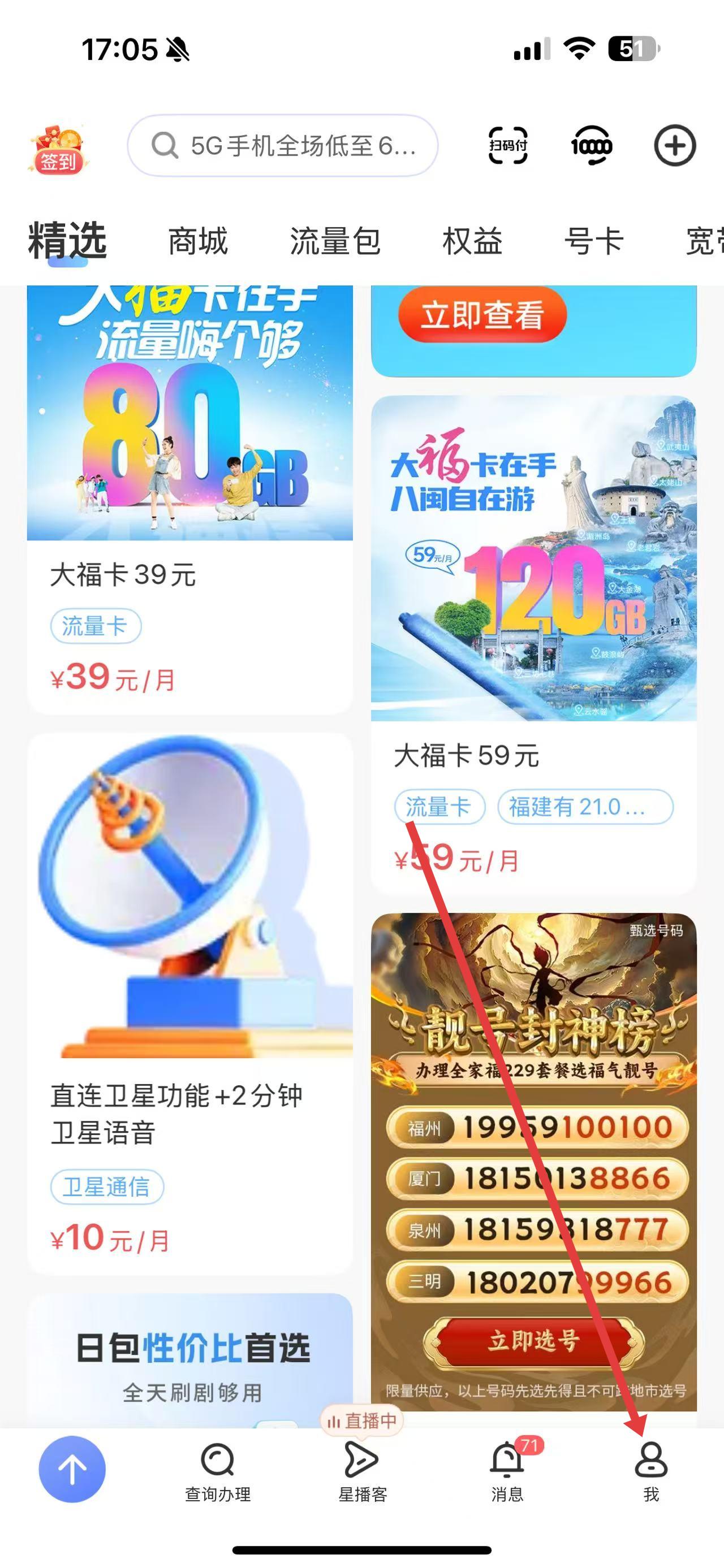
Task: Tap 立即选号 on the 靓号封神榜 banner
Action: point(533,1340)
